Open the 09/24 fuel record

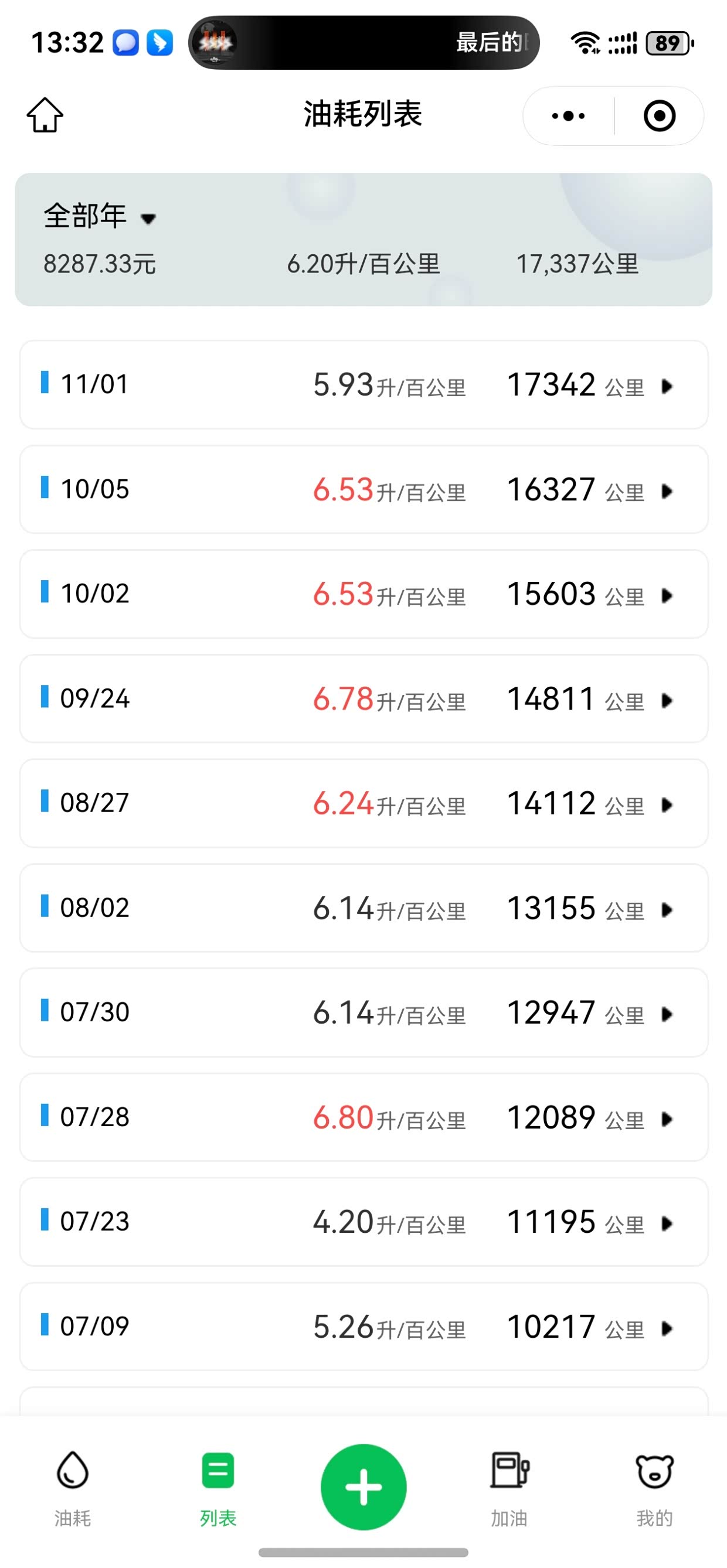click(x=363, y=699)
